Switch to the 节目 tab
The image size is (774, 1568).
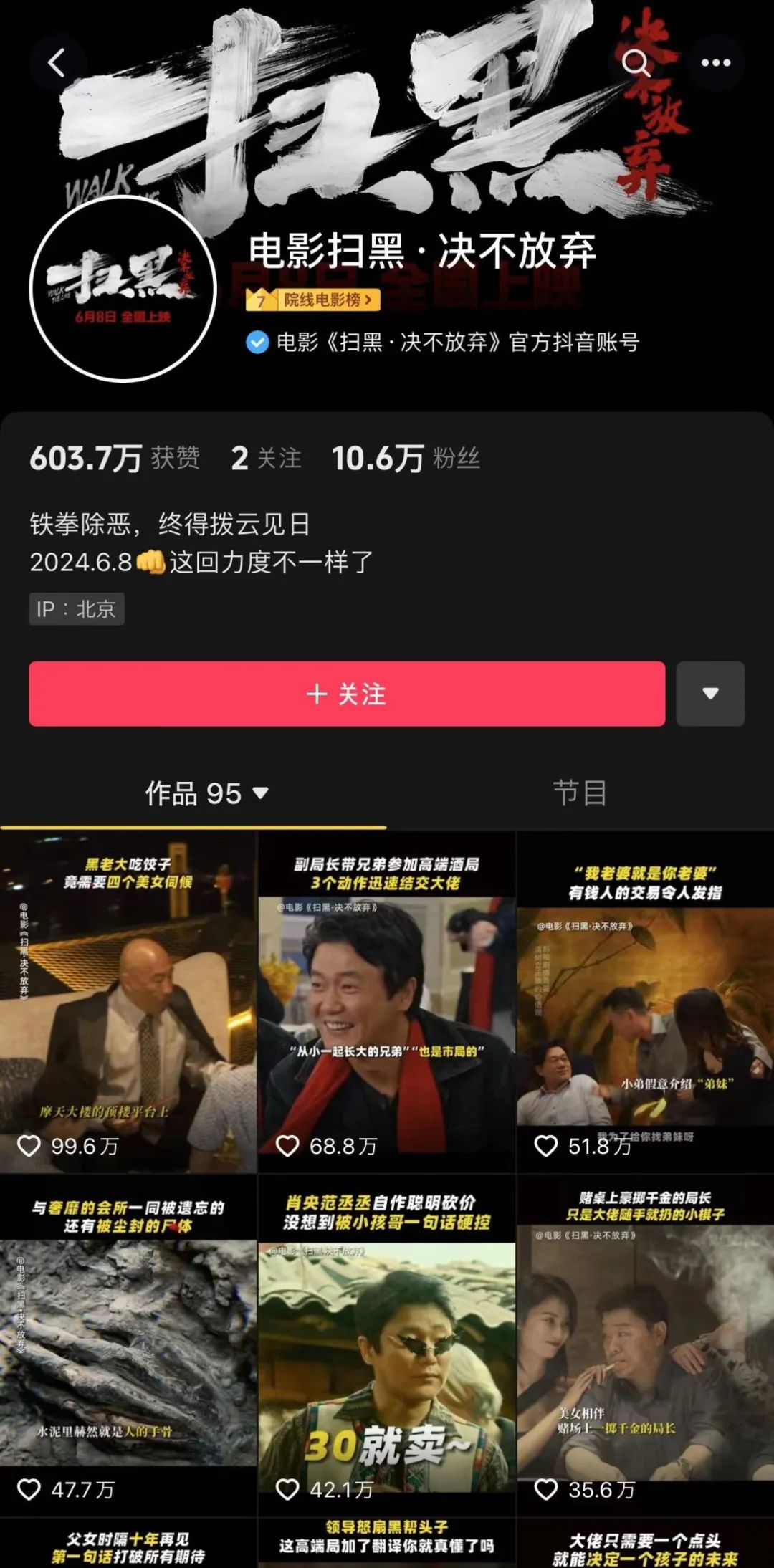(x=580, y=793)
